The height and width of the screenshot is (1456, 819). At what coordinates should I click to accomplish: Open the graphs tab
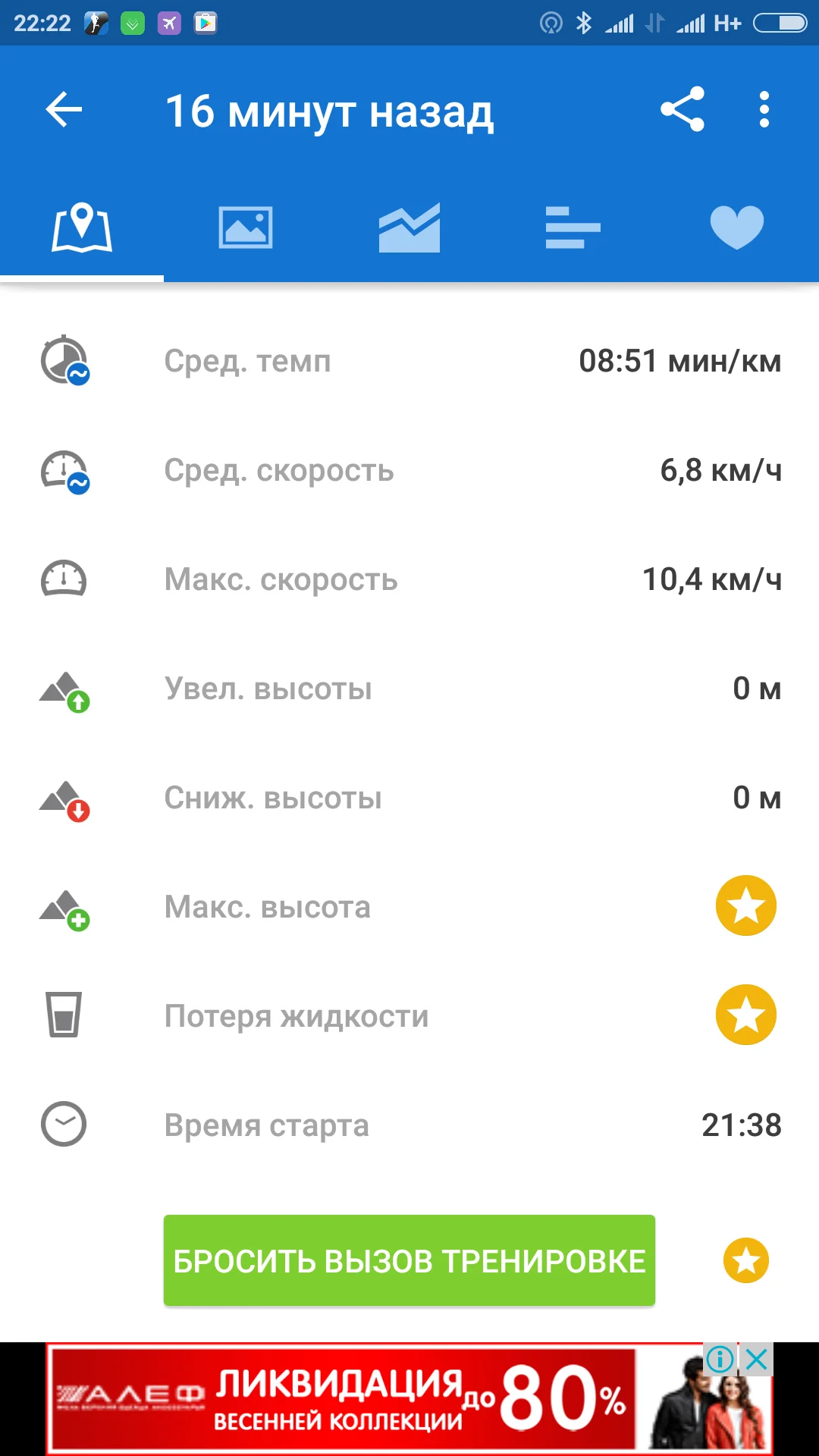(x=409, y=227)
